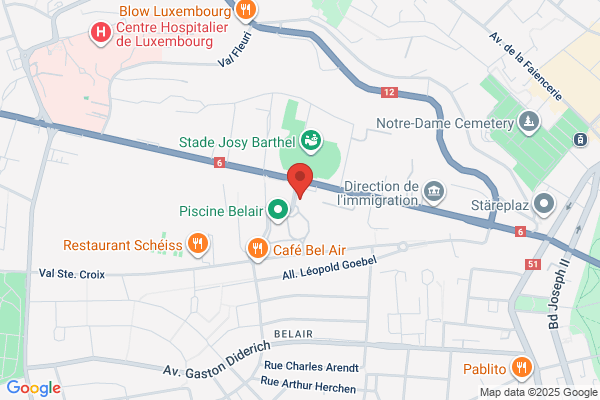Select the Piscine Belair place marker
The width and height of the screenshot is (600, 400).
[278, 210]
